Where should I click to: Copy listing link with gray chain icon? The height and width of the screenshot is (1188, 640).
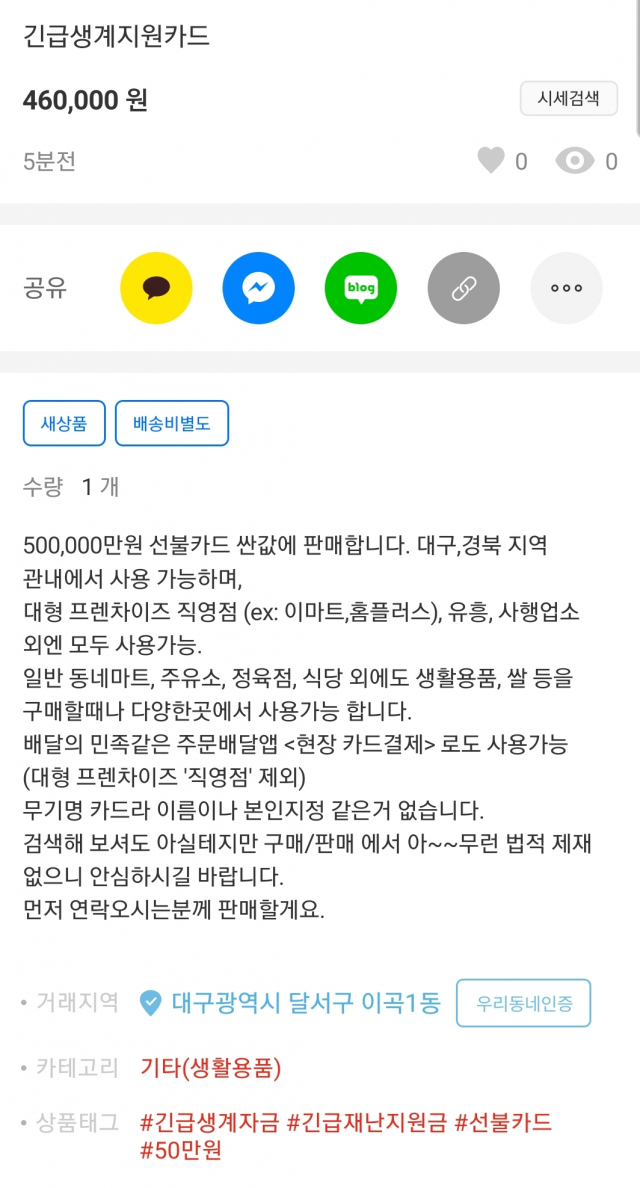click(x=464, y=288)
